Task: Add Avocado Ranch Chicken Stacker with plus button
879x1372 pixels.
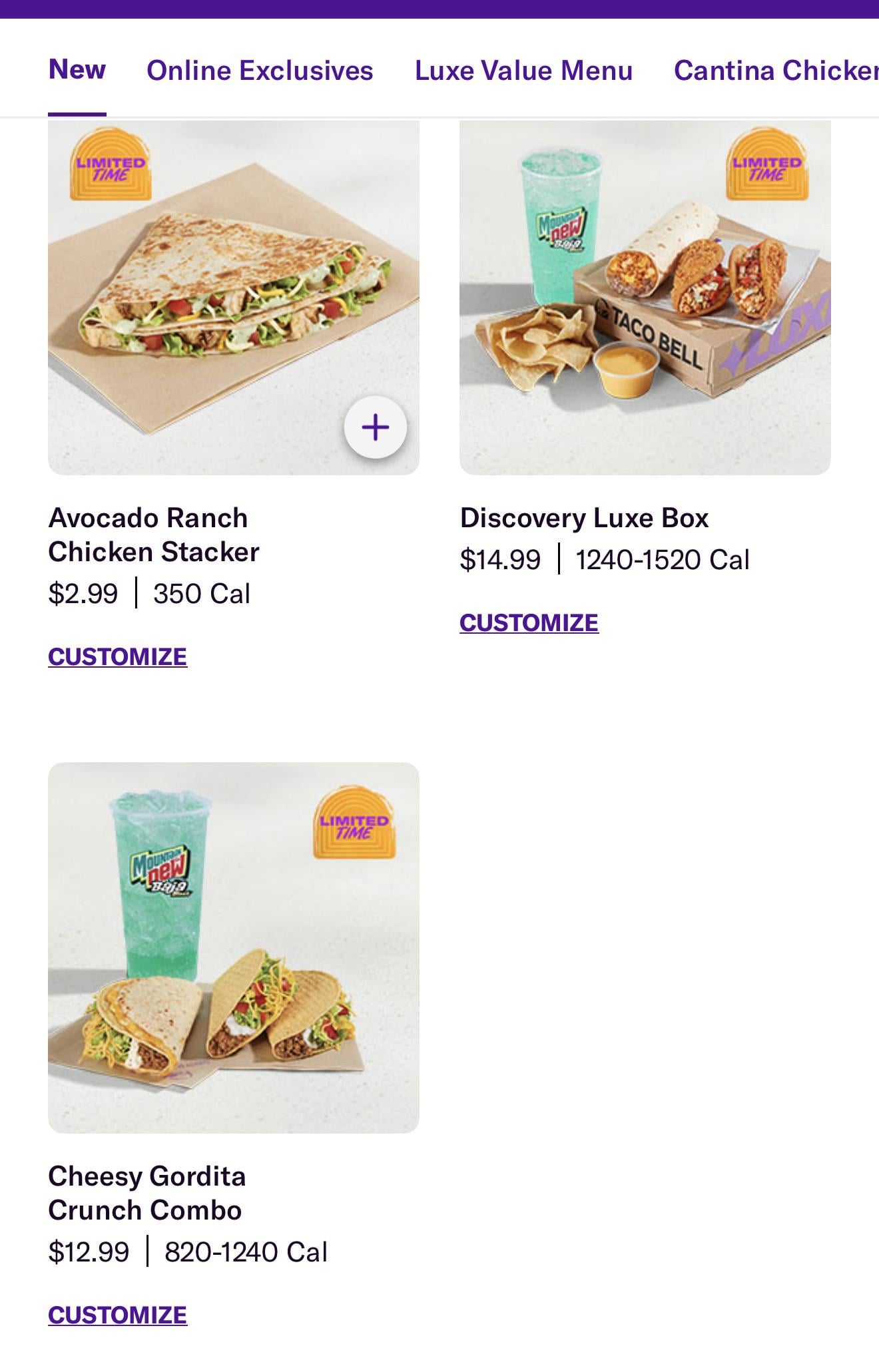Action: (375, 427)
